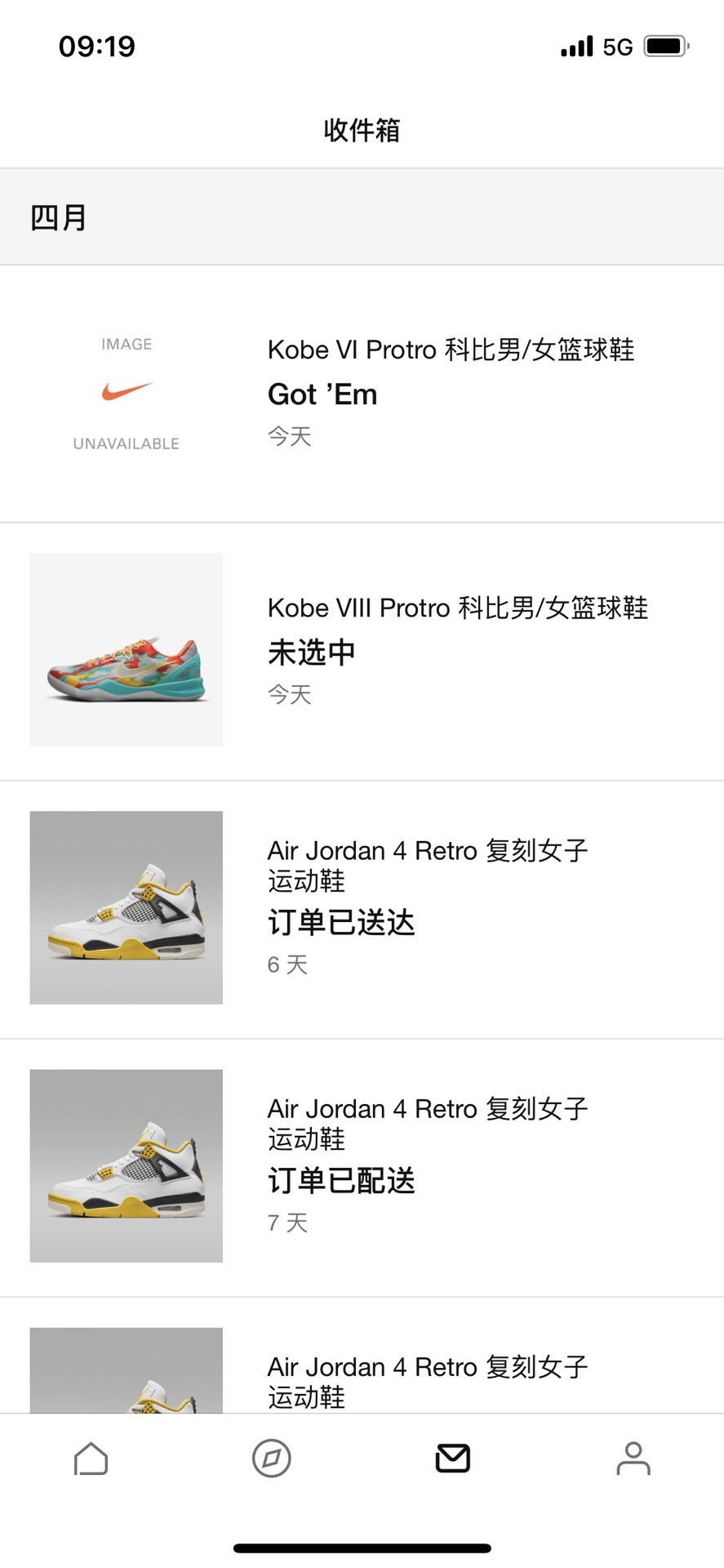
Task: Click the Nike swoosh placeholder image
Action: (x=126, y=392)
